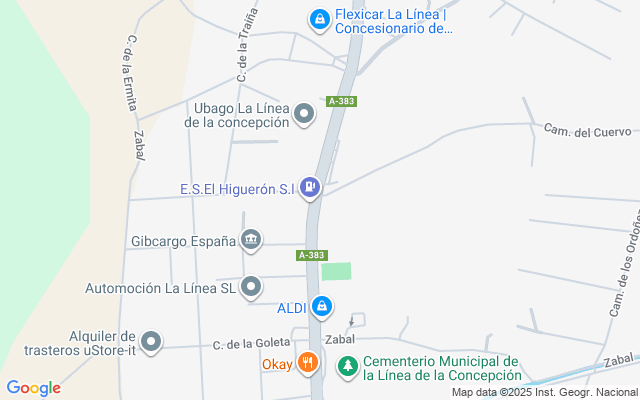Select the Cementerio Municipal pin
Viewport: 640px width, 400px height.
tap(347, 367)
